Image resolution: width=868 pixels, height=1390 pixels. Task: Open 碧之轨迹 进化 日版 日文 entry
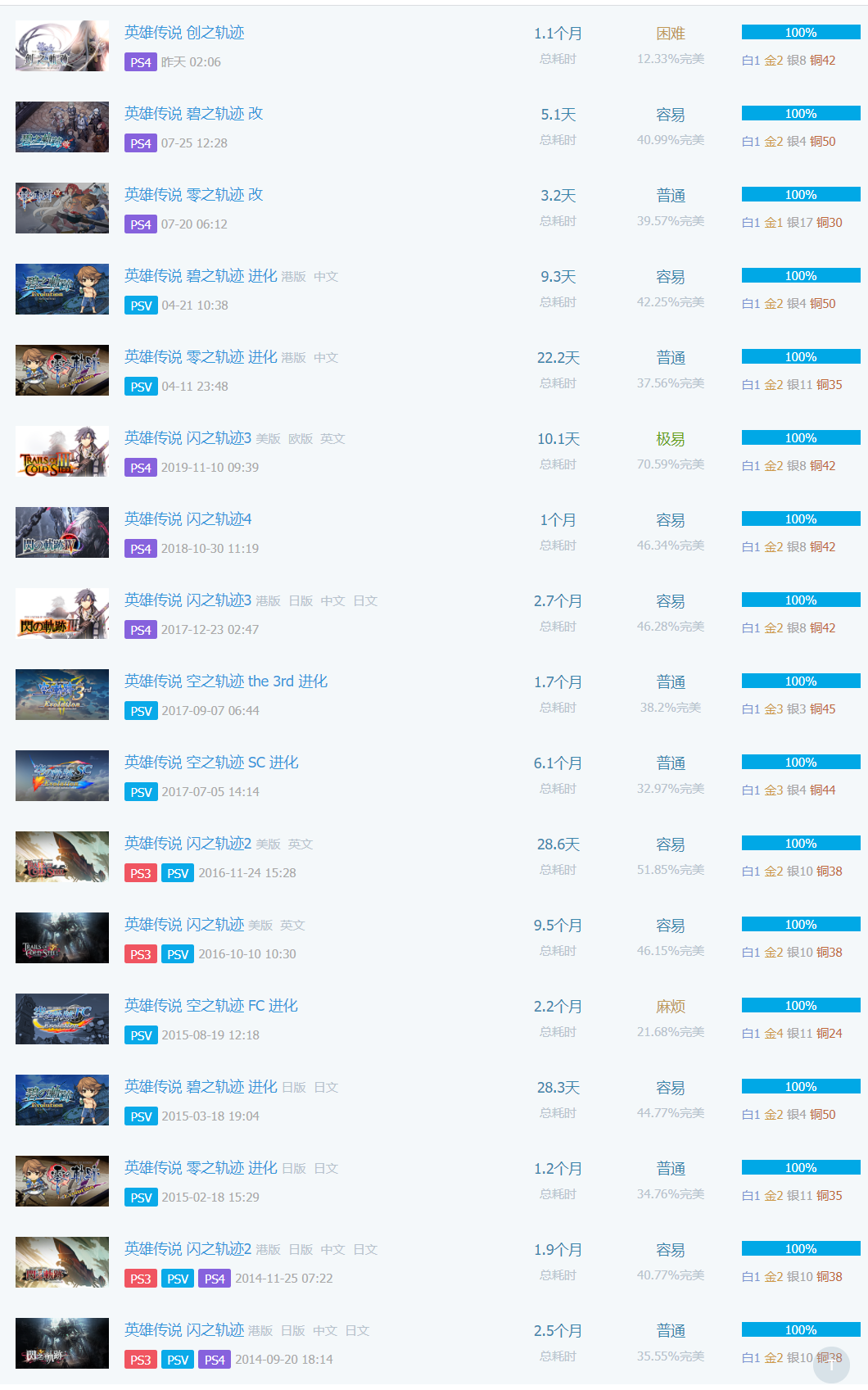[x=201, y=1087]
